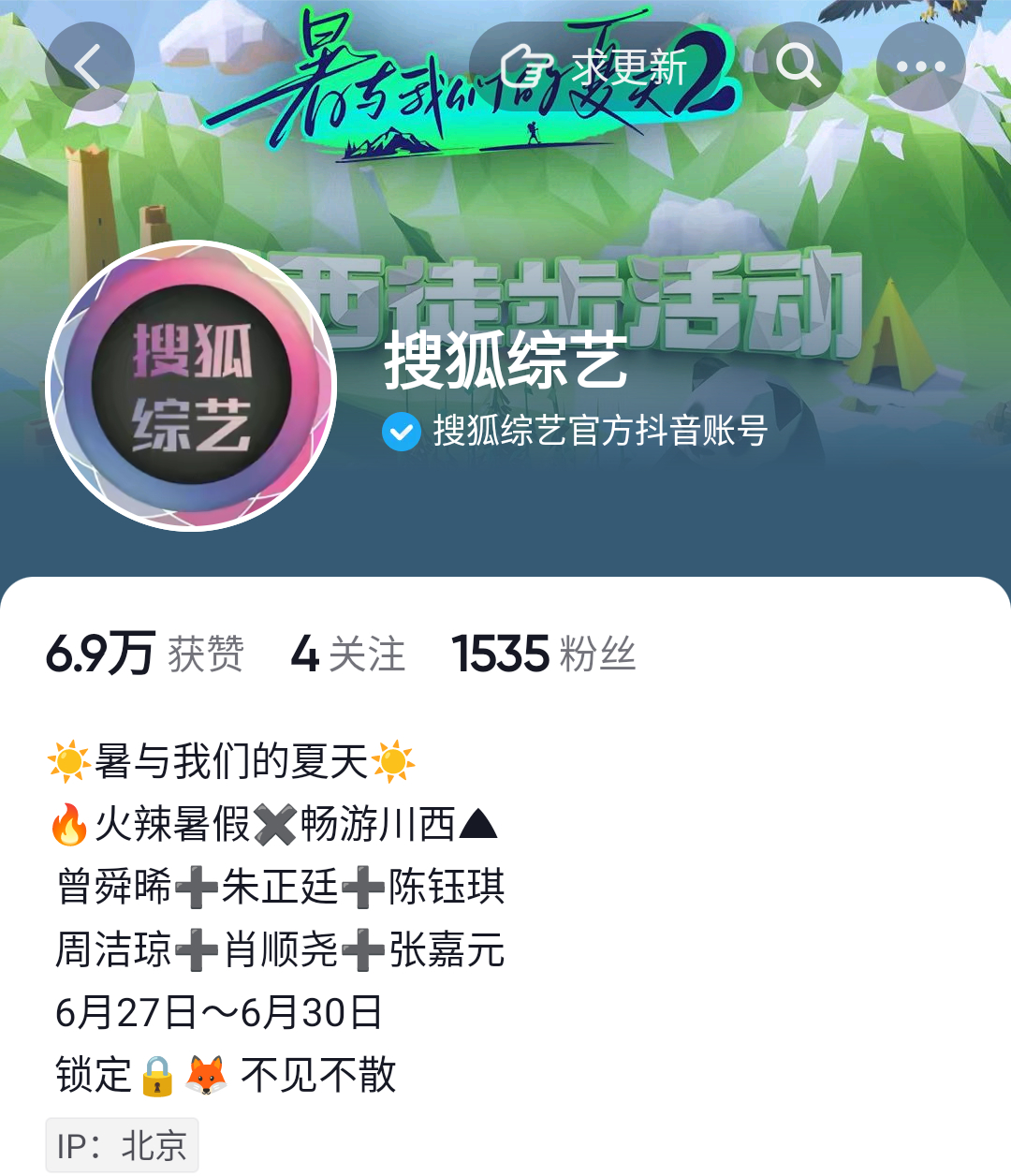Go back using the arrow icon

(x=89, y=67)
